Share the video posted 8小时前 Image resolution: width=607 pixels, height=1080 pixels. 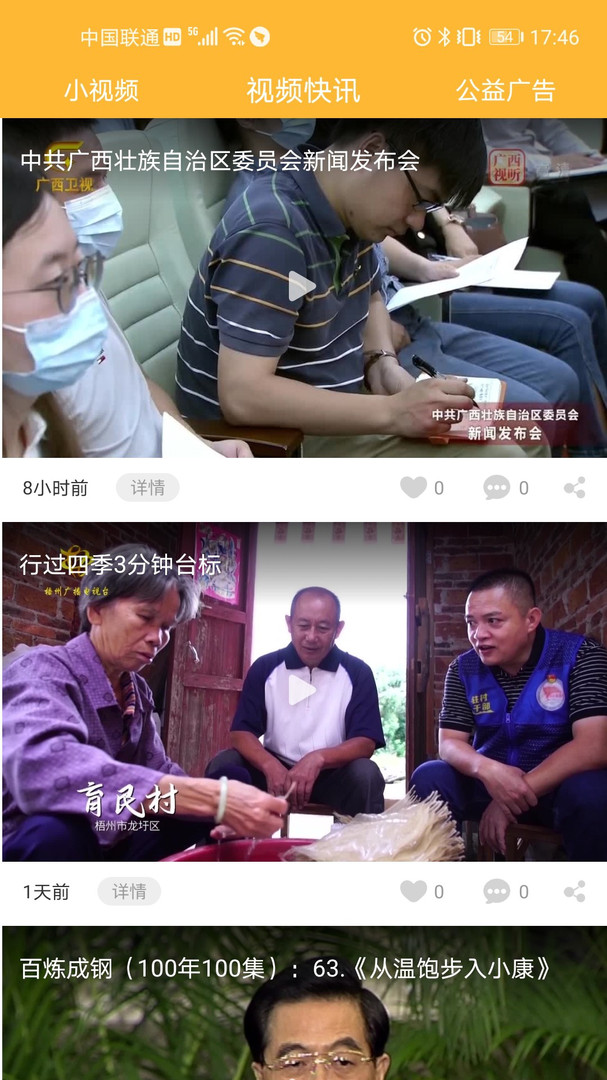point(575,488)
